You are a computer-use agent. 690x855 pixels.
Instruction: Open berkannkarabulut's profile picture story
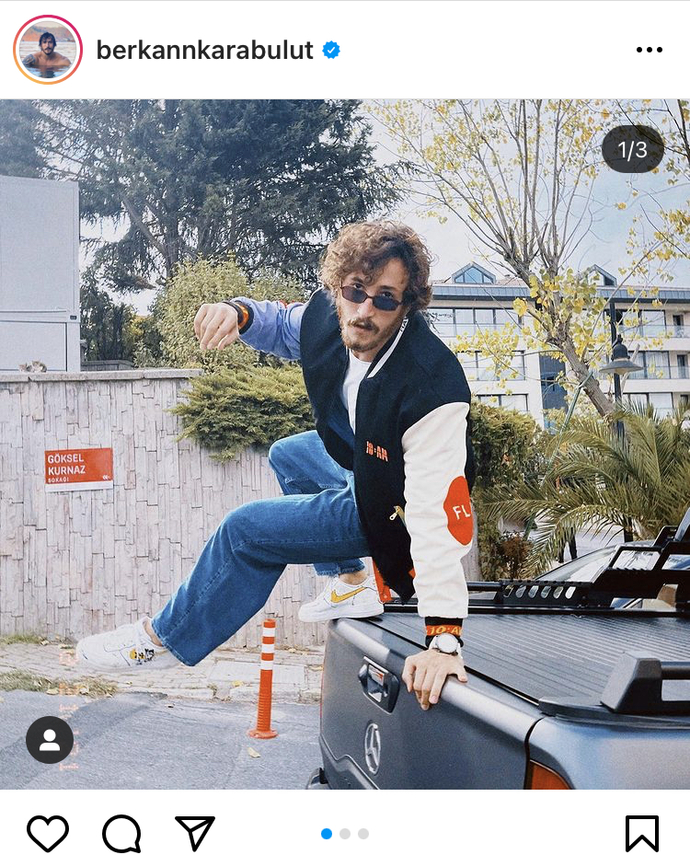pos(47,50)
